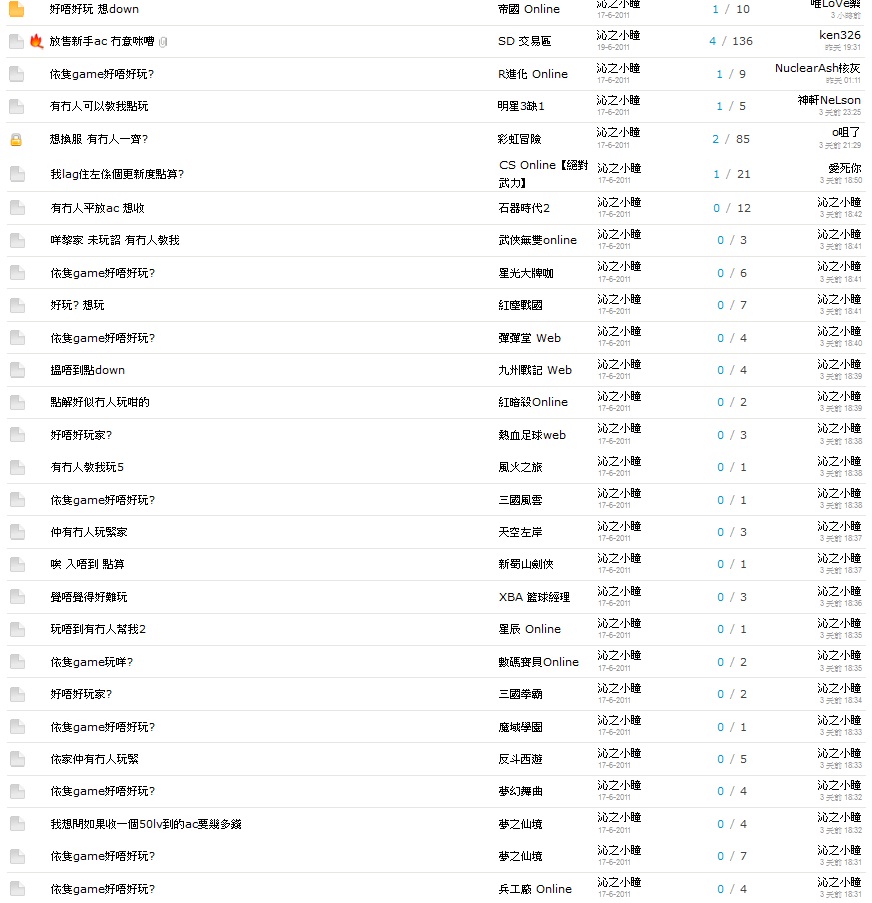Go to the 帝國 Online forum
The image size is (872, 903).
click(528, 9)
